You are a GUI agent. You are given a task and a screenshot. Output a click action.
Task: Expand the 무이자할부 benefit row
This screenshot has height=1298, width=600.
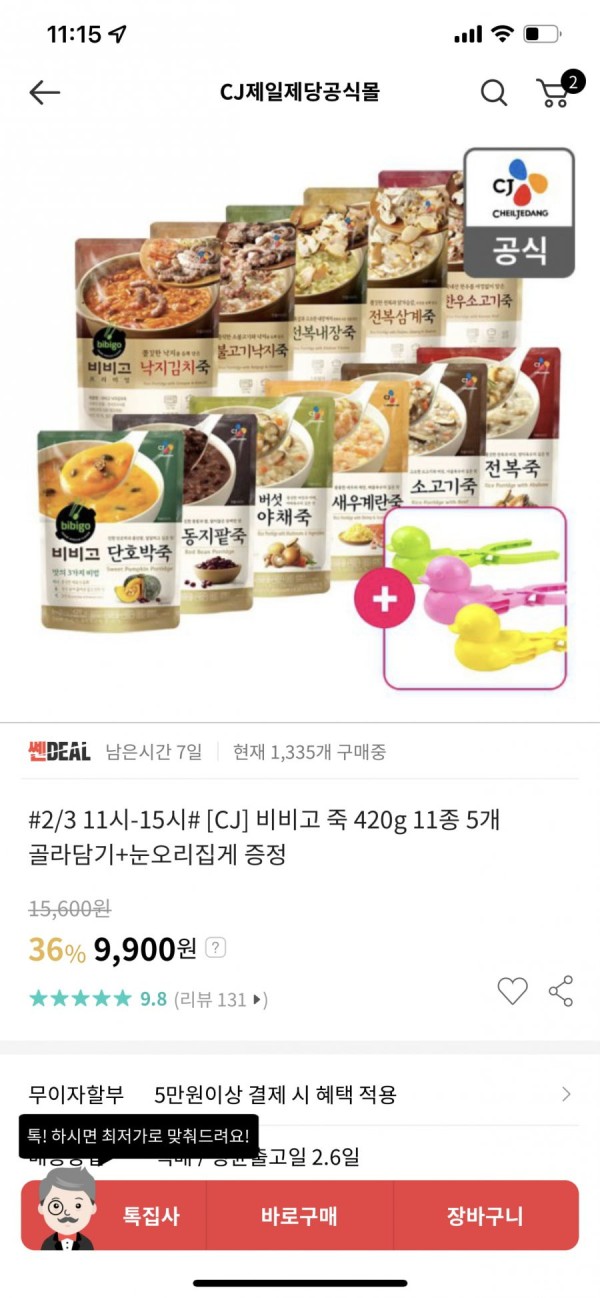pyautogui.click(x=565, y=1094)
